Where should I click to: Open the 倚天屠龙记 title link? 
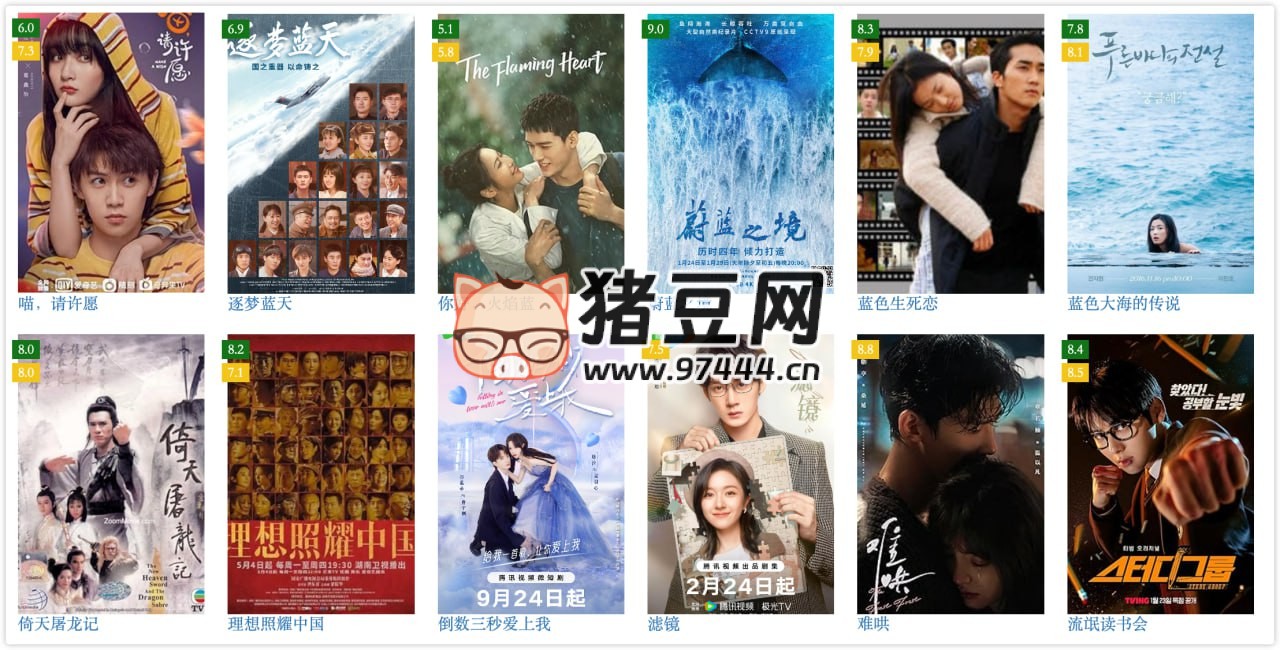pyautogui.click(x=59, y=624)
